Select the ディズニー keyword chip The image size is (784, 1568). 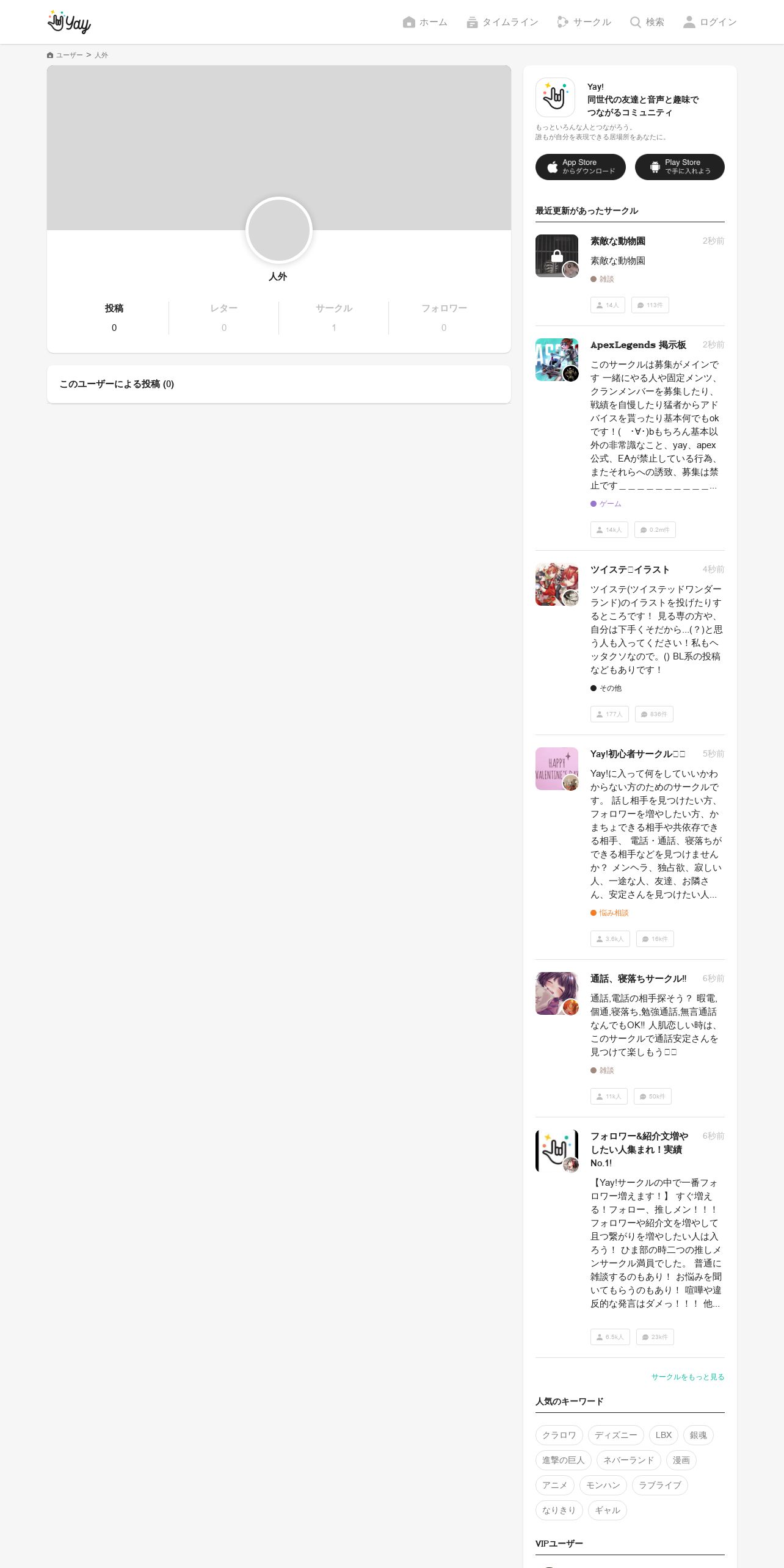click(x=615, y=1435)
